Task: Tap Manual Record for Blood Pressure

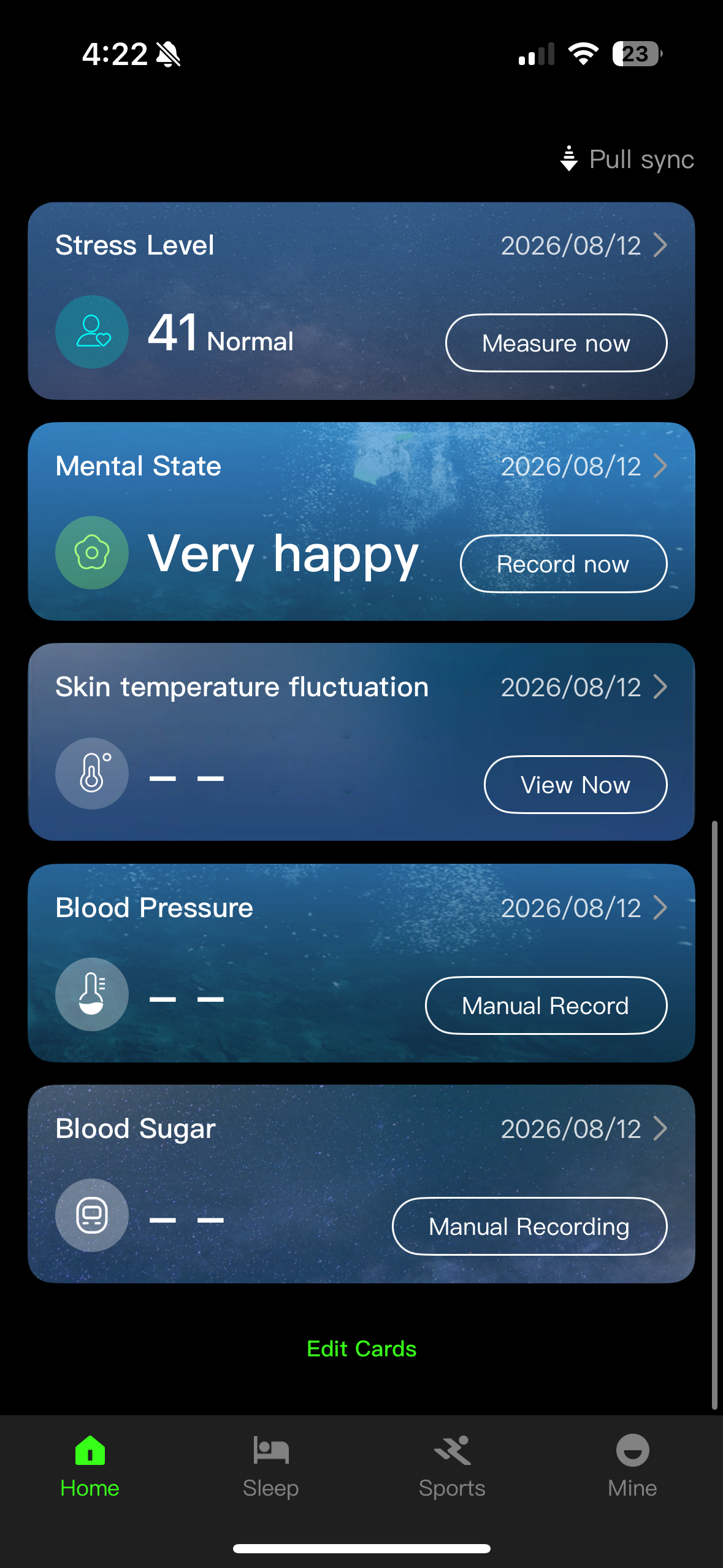Action: tap(546, 1005)
